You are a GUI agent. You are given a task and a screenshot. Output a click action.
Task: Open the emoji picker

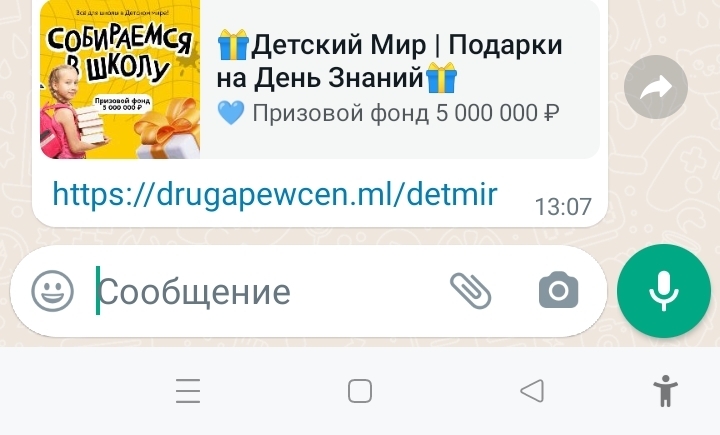(53, 292)
